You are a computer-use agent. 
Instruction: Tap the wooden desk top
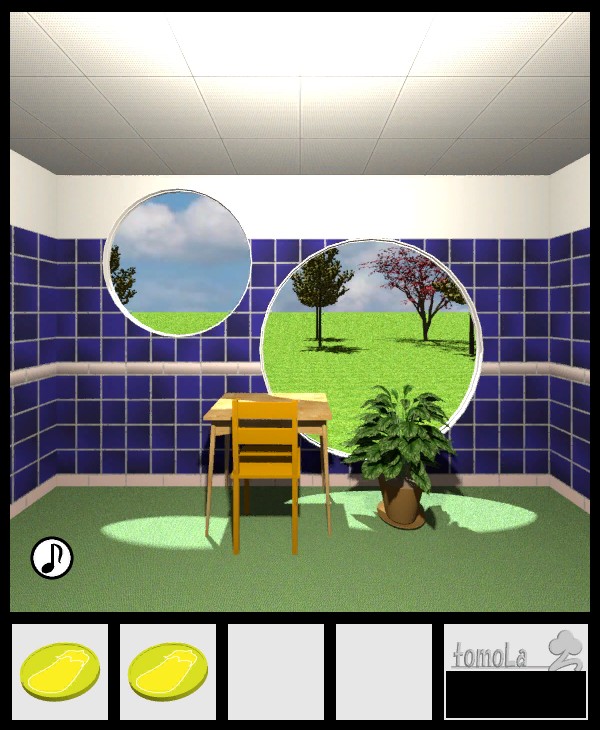tap(310, 407)
